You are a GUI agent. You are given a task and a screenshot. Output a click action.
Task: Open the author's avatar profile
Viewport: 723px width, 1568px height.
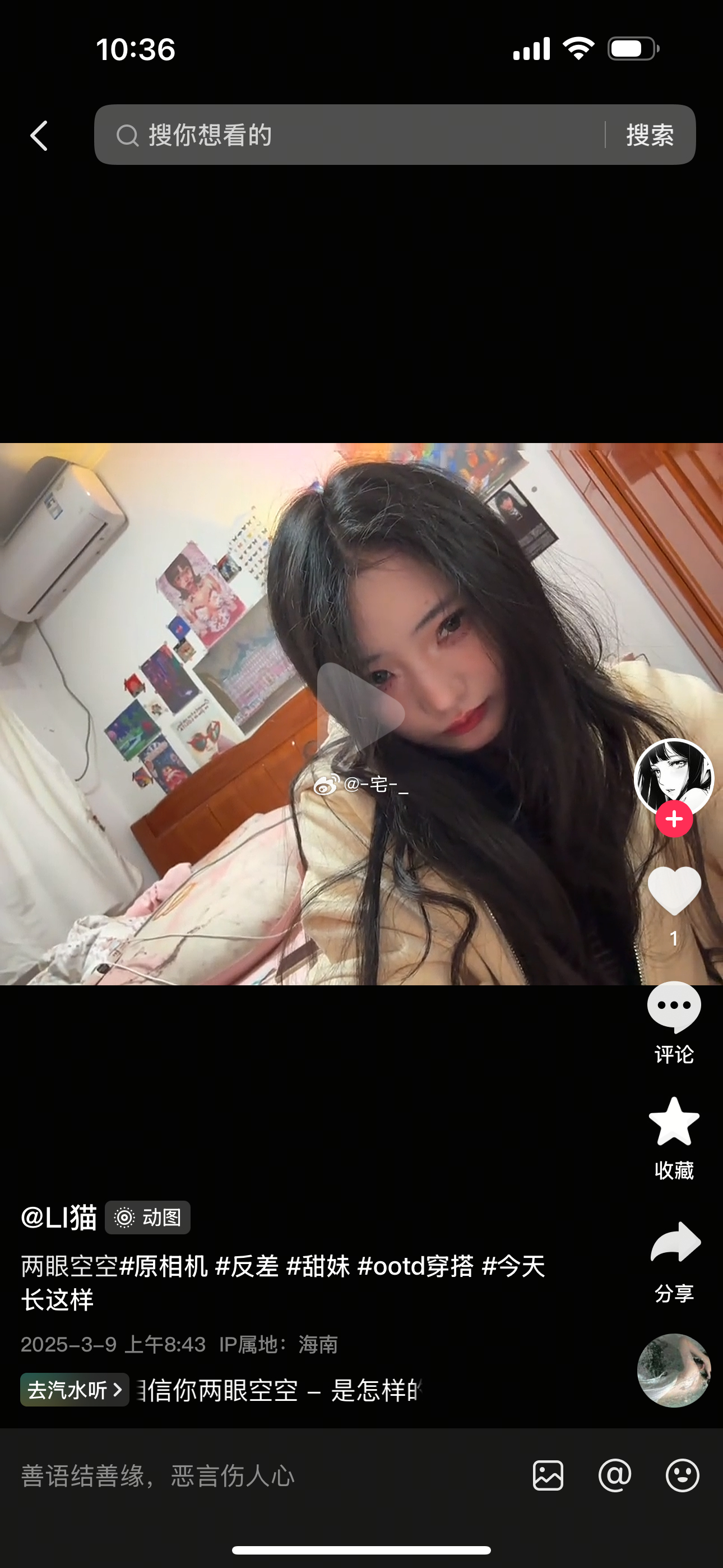coord(673,776)
